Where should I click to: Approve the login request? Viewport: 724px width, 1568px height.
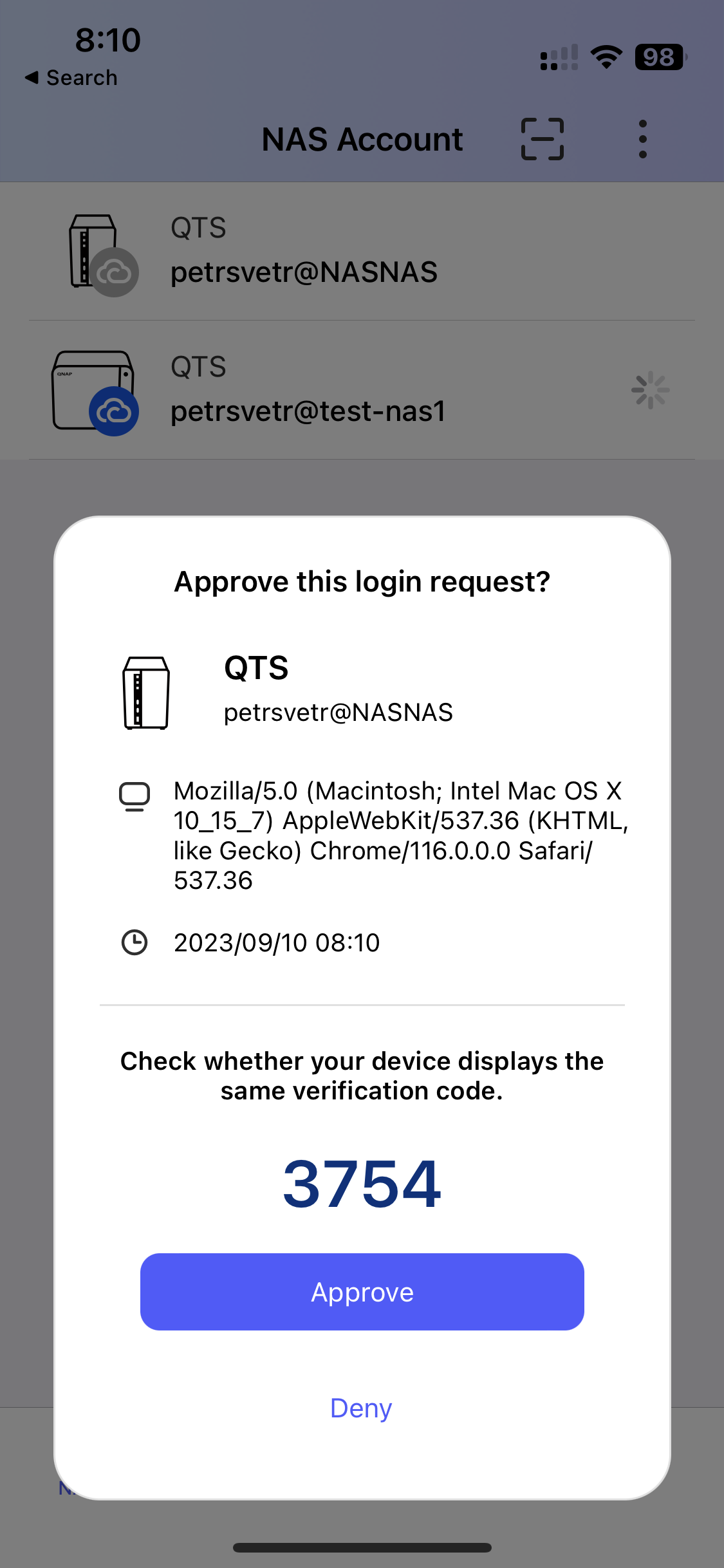click(x=362, y=1291)
